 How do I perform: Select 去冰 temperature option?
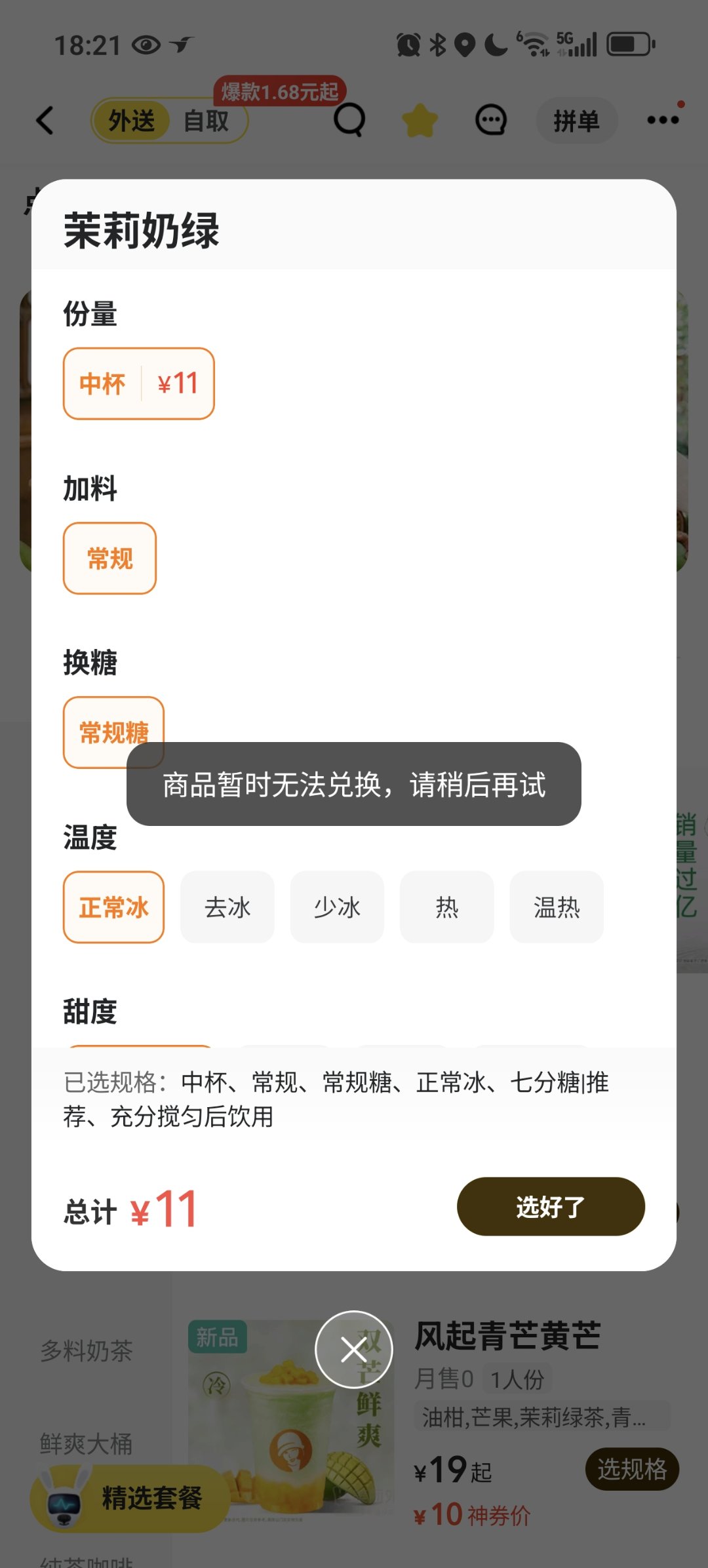point(227,907)
